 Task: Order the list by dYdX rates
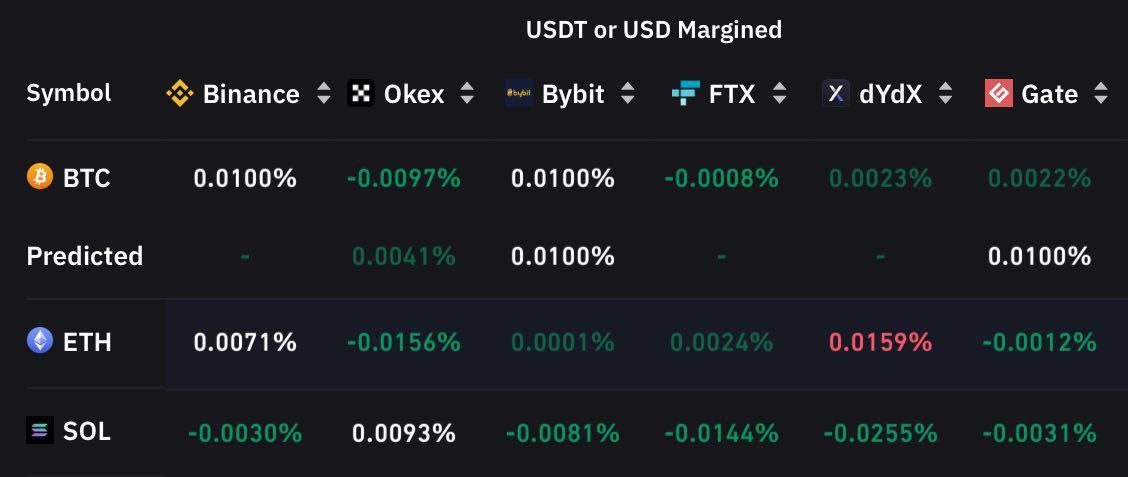coord(946,94)
